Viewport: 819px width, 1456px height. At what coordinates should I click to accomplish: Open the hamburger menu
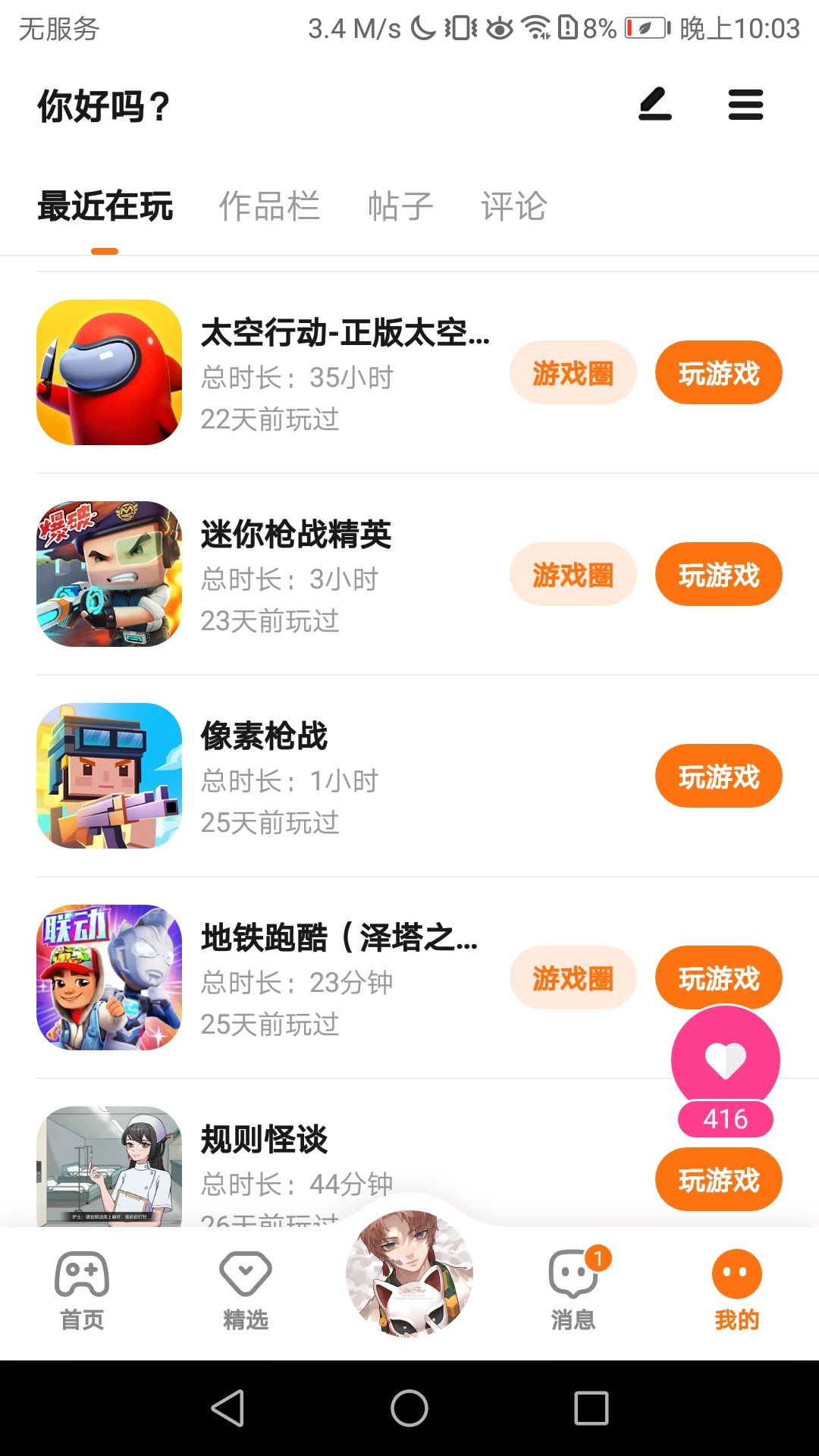(x=745, y=105)
